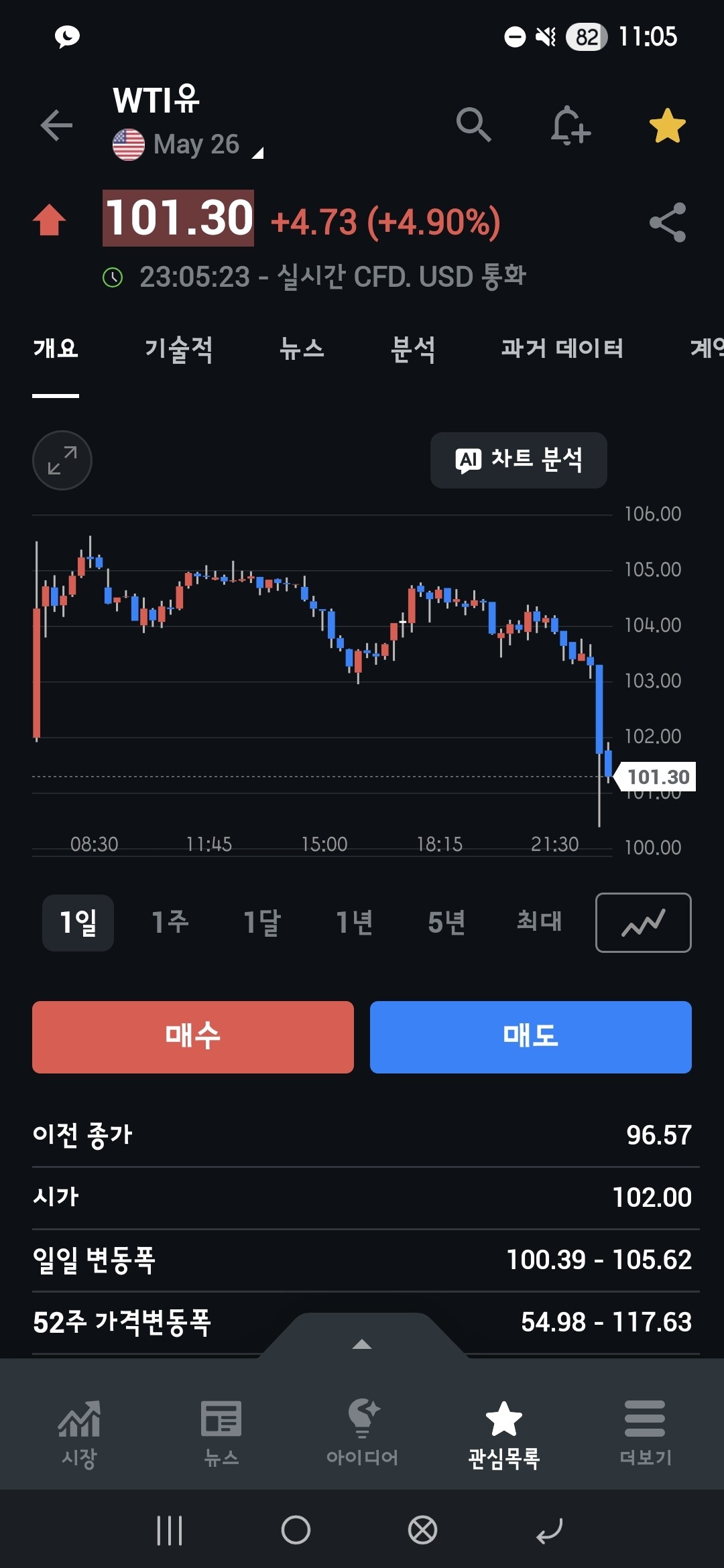Open the search magnifier icon
Viewport: 724px width, 1568px height.
(473, 125)
